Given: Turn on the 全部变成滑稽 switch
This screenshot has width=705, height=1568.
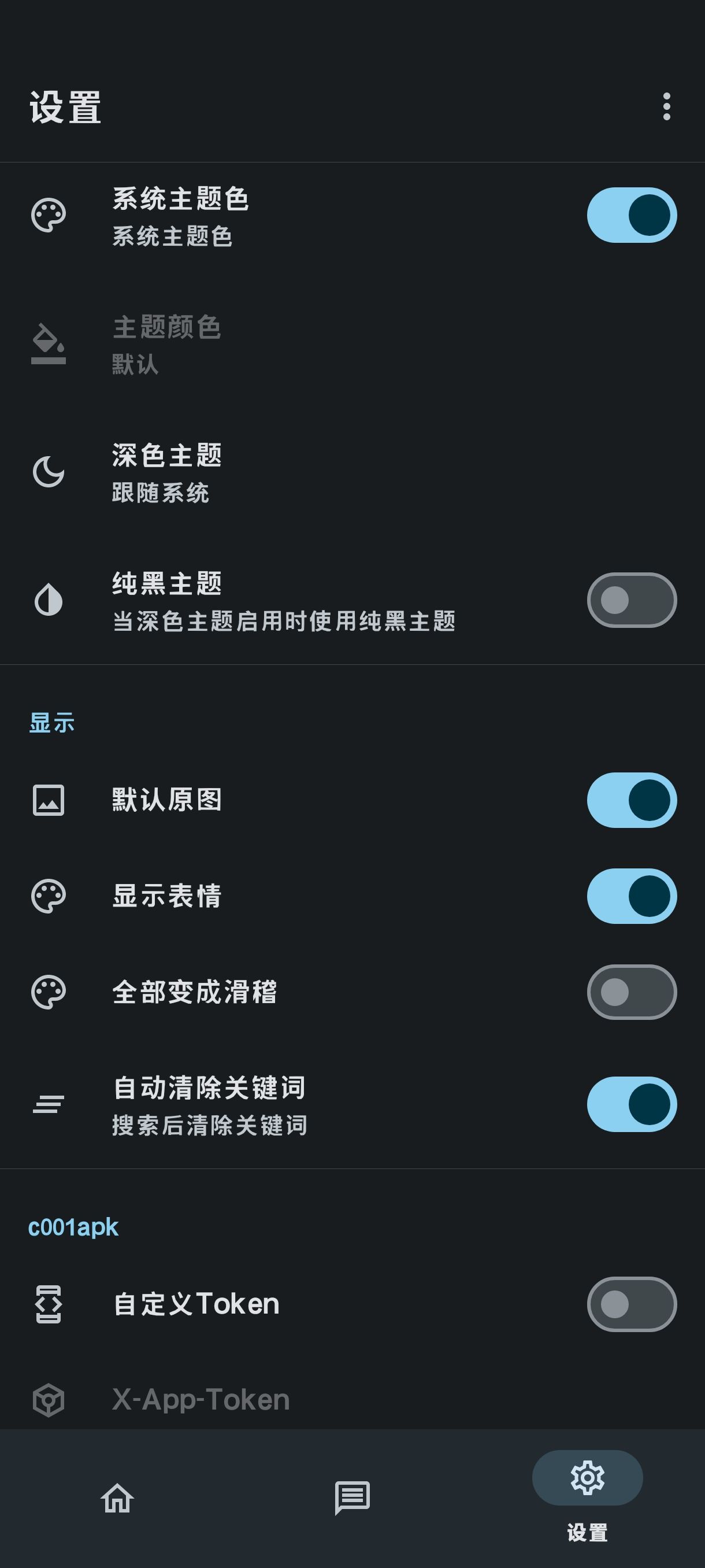Looking at the screenshot, I should [632, 990].
